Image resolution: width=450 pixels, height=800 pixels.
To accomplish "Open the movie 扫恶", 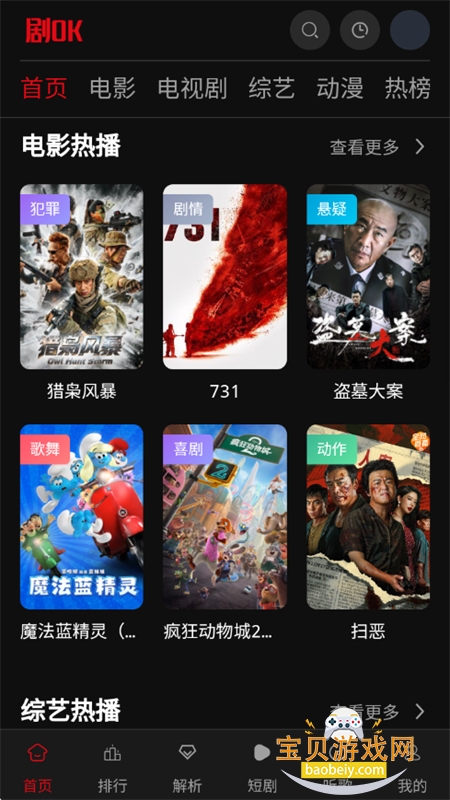I will point(368,533).
